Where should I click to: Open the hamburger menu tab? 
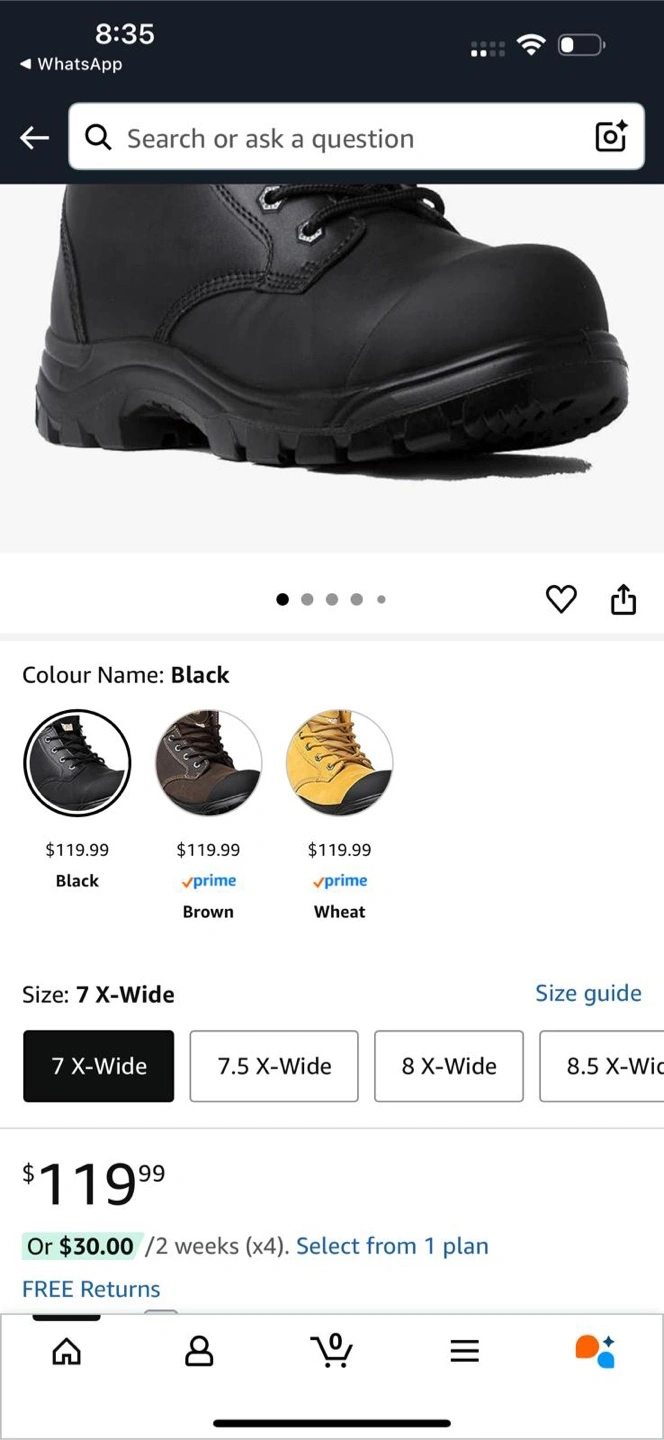[464, 1352]
